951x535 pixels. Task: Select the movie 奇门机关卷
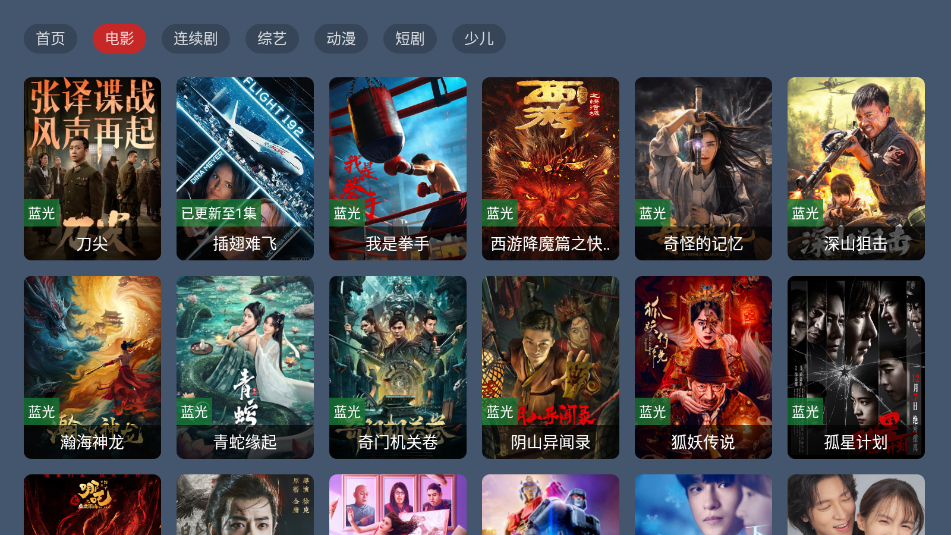click(x=397, y=367)
